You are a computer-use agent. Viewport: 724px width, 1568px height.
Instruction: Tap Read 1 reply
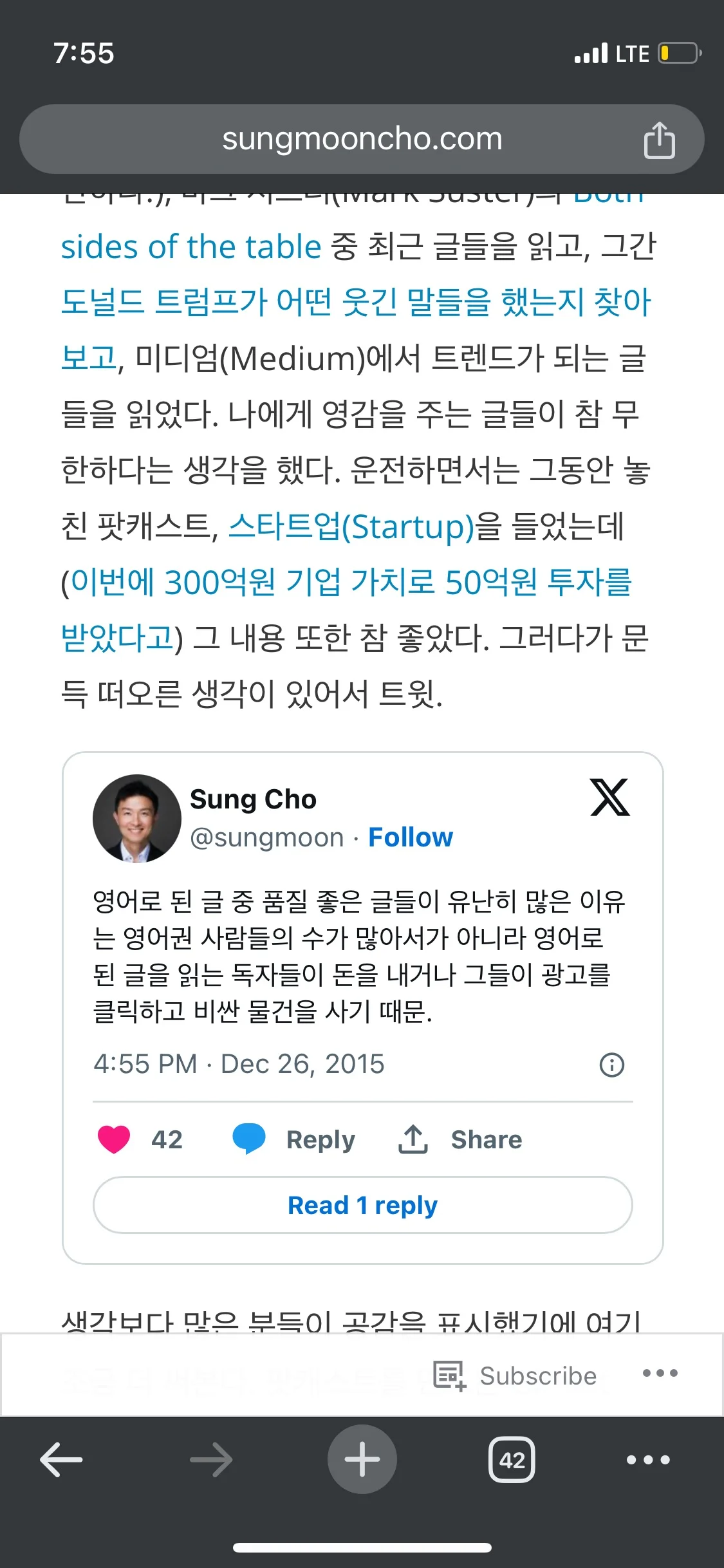[362, 1205]
